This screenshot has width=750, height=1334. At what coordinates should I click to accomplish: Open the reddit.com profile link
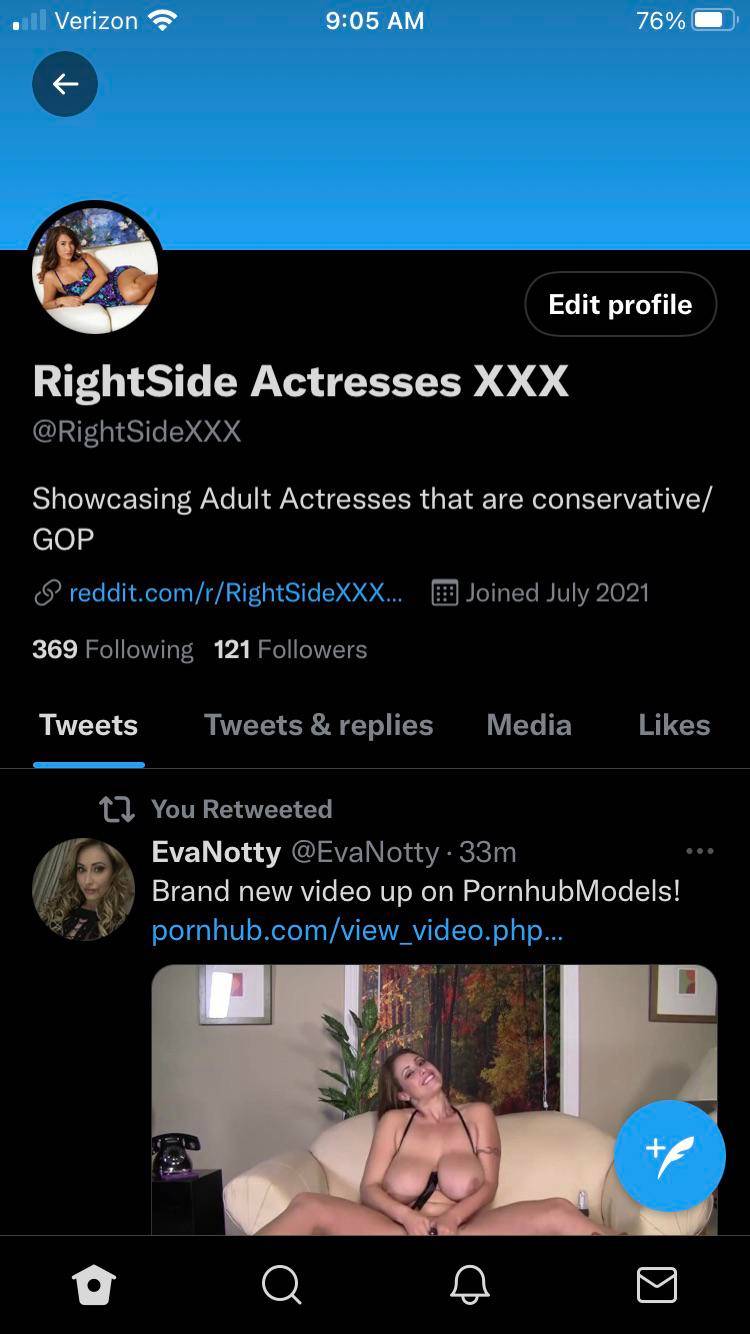(x=235, y=592)
